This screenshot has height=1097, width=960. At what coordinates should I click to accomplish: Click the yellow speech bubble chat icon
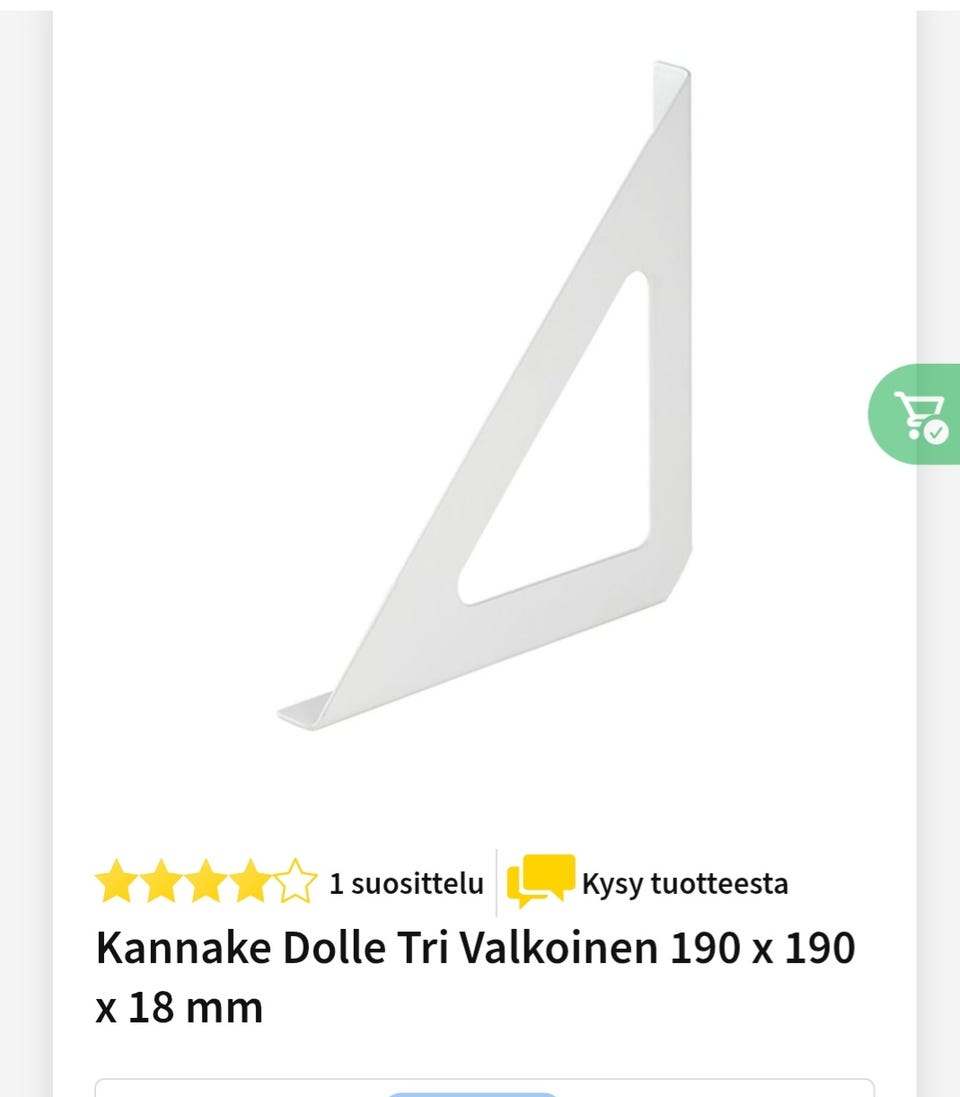click(x=541, y=880)
